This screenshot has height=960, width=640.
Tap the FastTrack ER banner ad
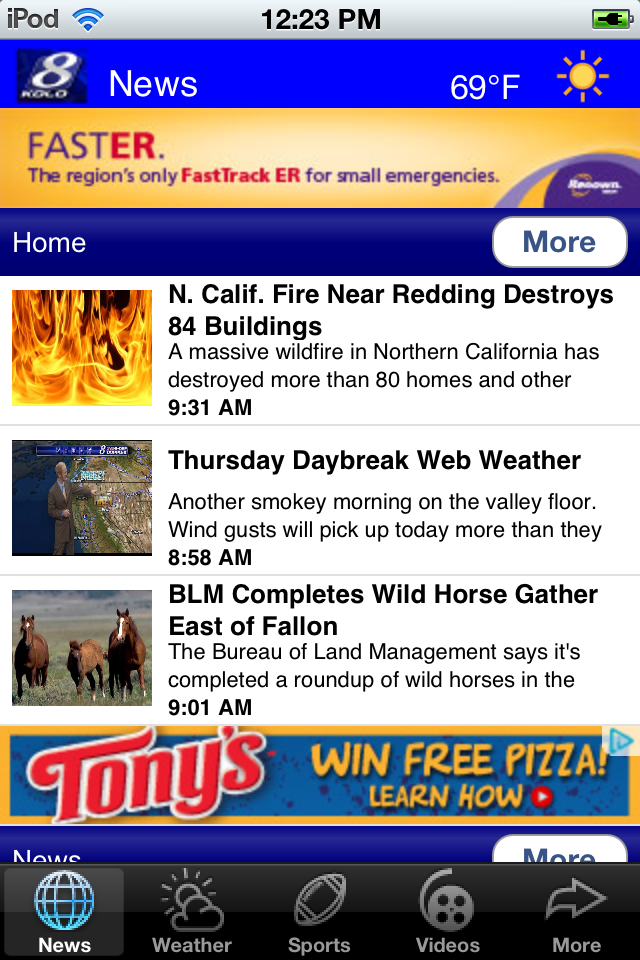320,159
